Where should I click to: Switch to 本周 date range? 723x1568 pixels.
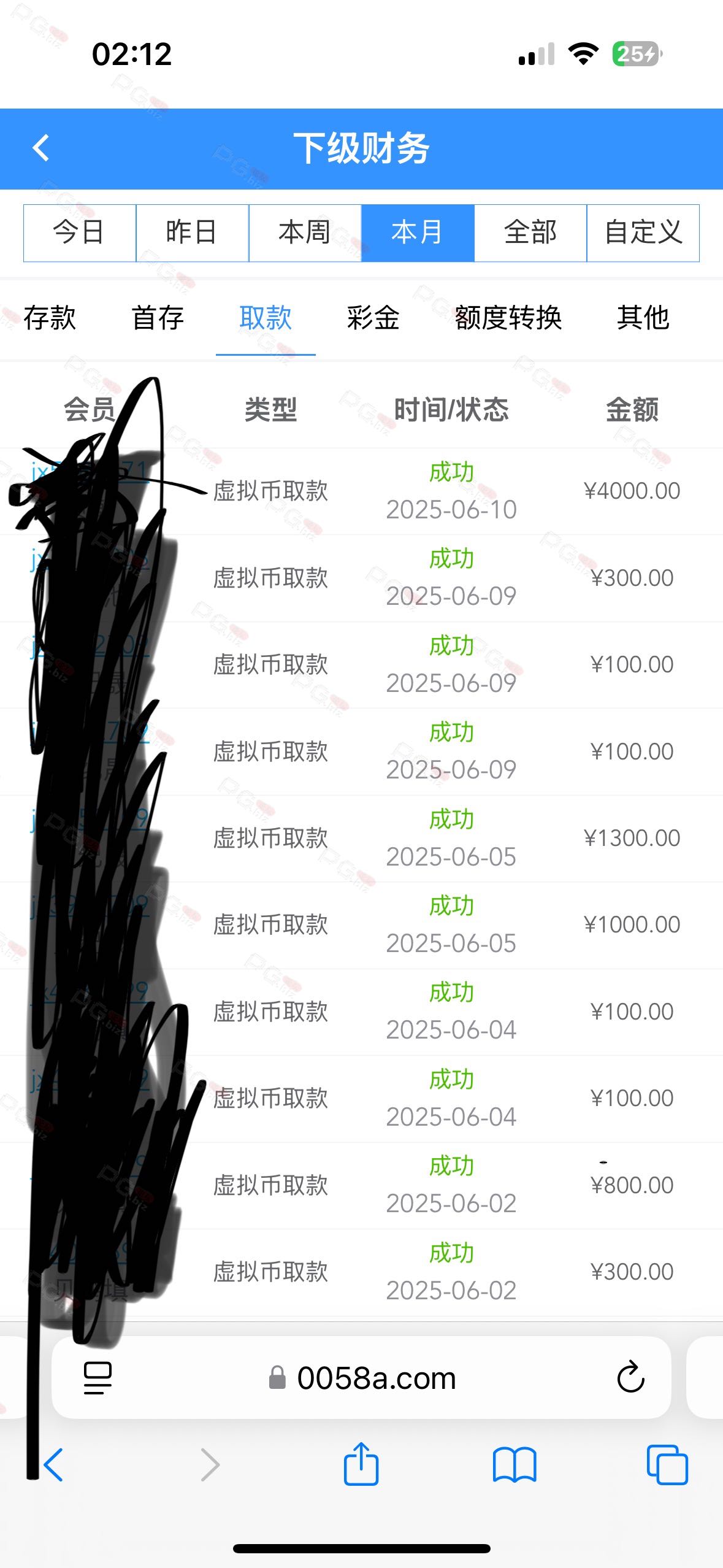click(305, 233)
